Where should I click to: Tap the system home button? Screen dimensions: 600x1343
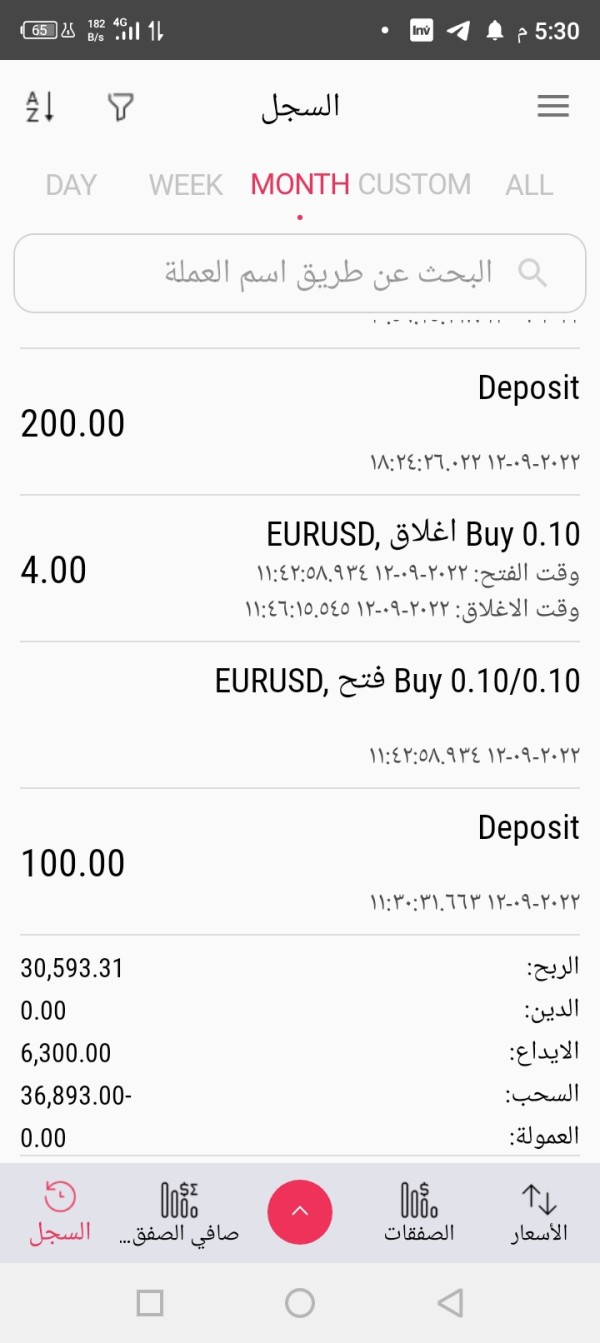(300, 1302)
